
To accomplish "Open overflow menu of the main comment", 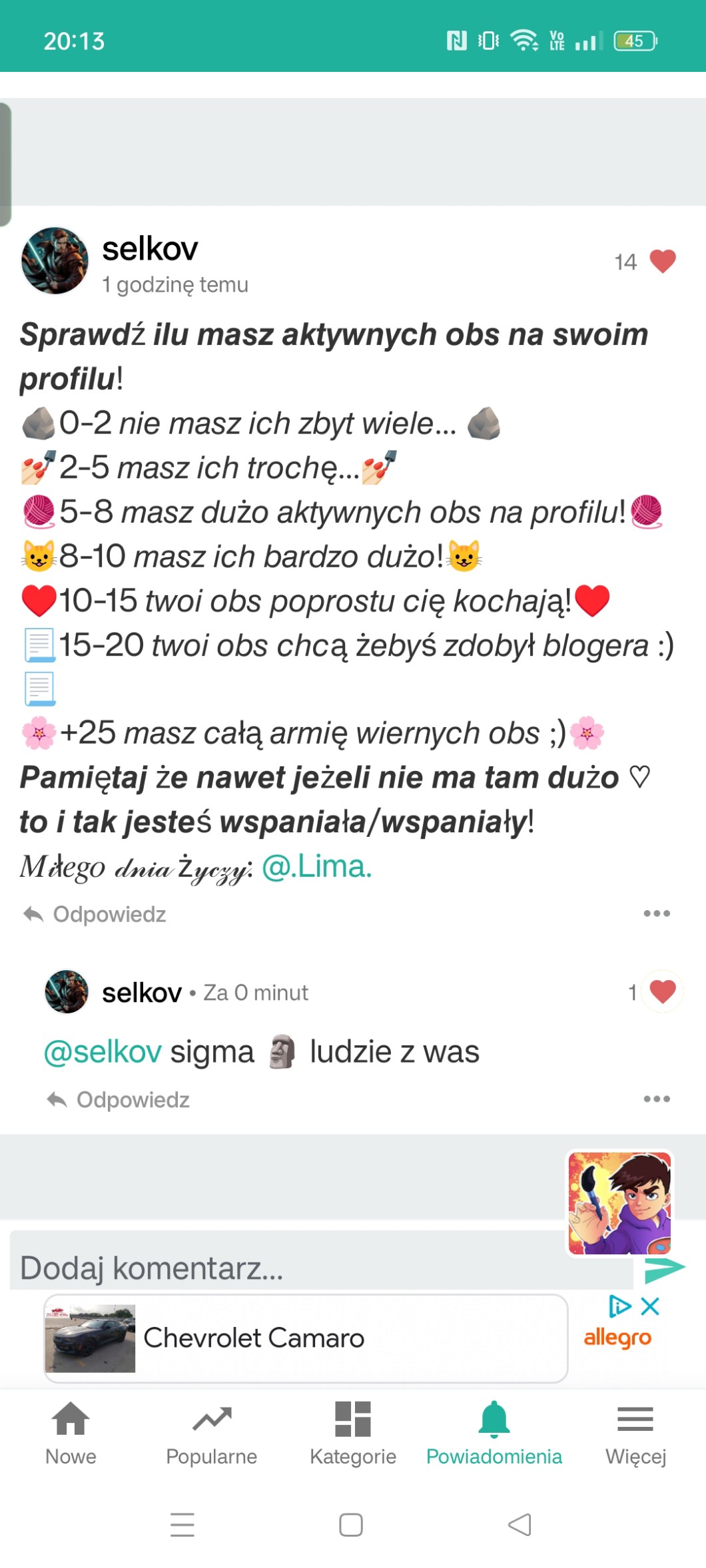I will [x=657, y=914].
